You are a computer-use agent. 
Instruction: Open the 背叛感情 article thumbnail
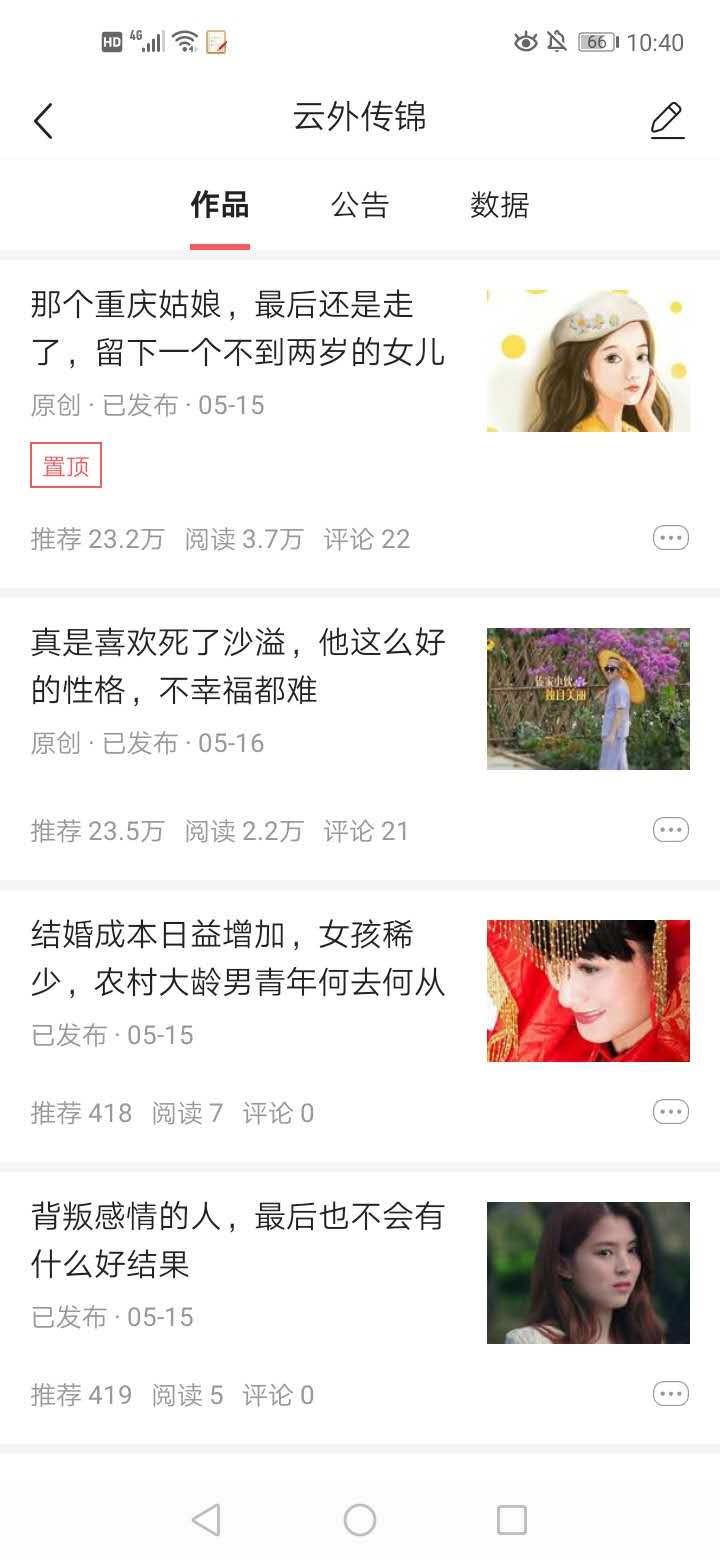(587, 1272)
